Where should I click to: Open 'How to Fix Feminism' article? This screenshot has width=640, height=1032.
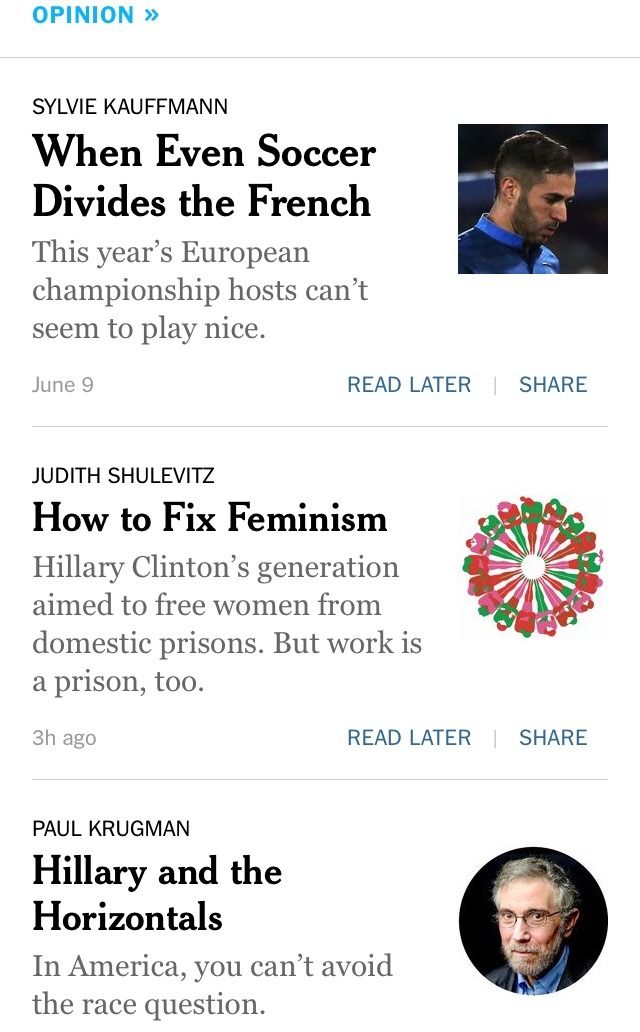coord(209,517)
